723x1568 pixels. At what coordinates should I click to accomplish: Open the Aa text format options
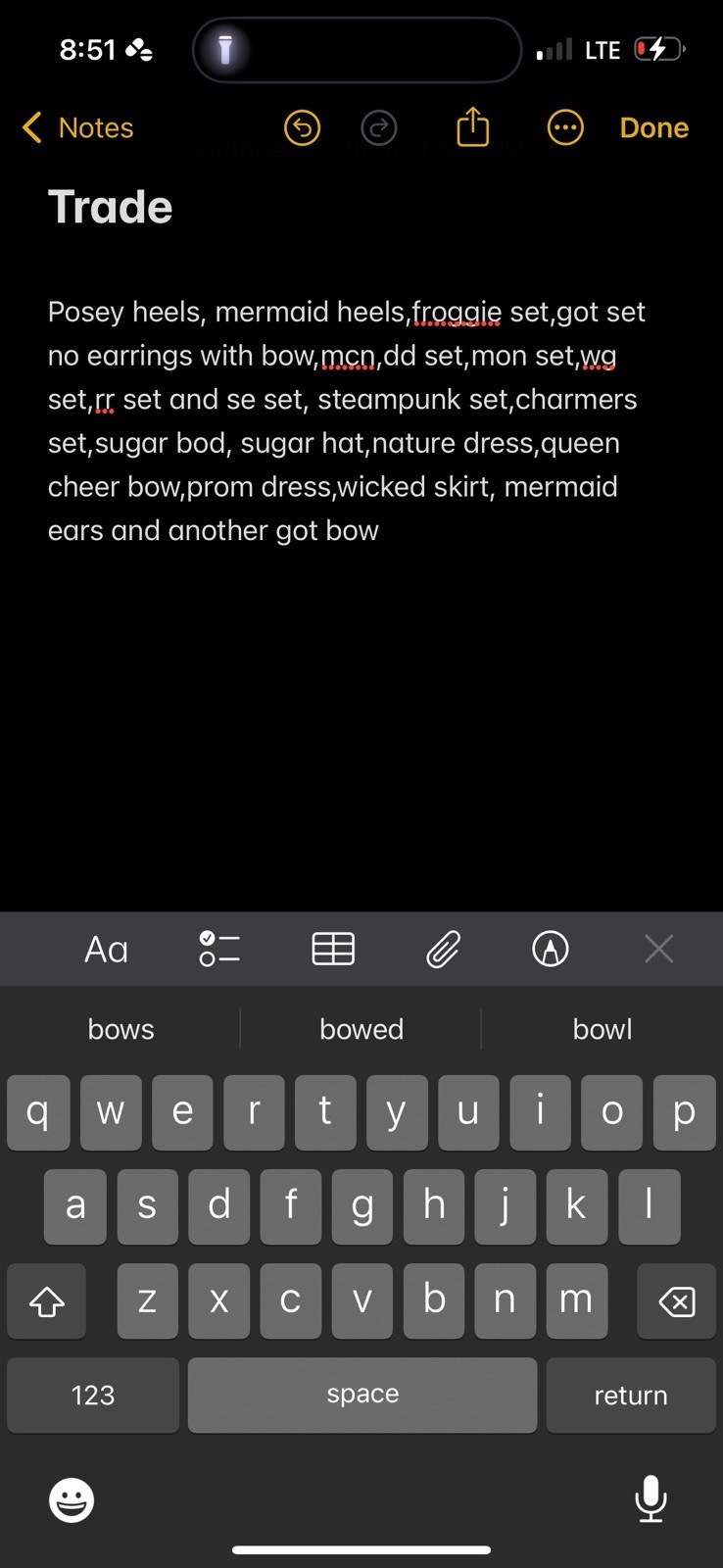point(106,949)
